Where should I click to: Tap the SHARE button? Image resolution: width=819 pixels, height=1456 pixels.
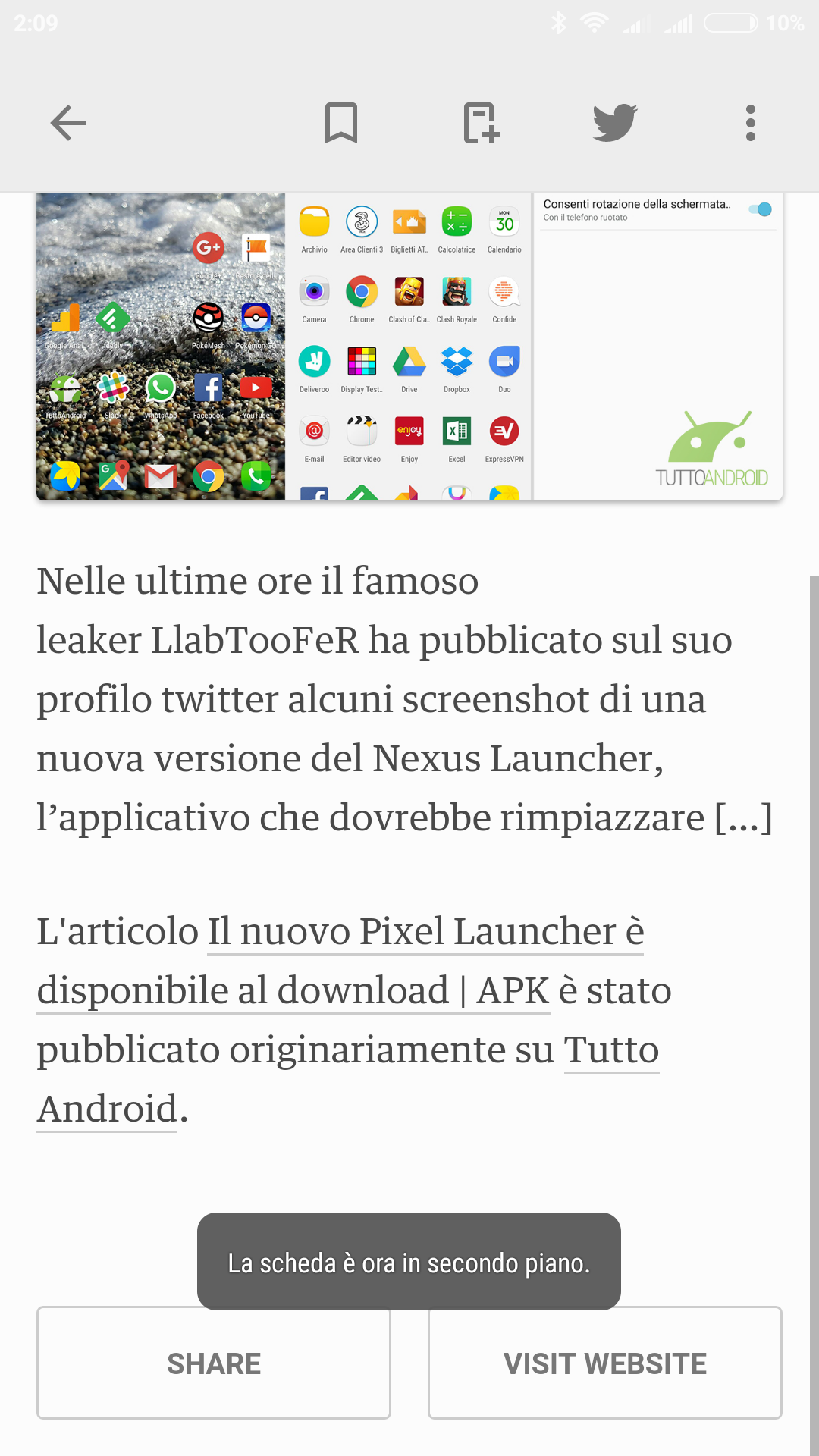click(214, 1363)
